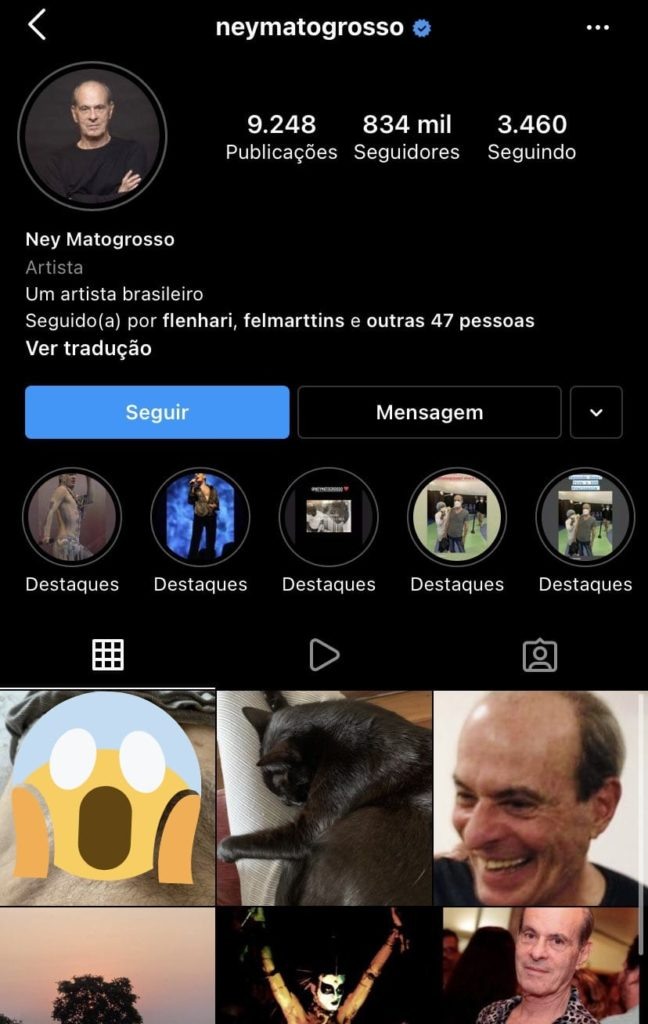Switch to the Reels video tab
Screen dimensions: 648x1024
point(324,655)
